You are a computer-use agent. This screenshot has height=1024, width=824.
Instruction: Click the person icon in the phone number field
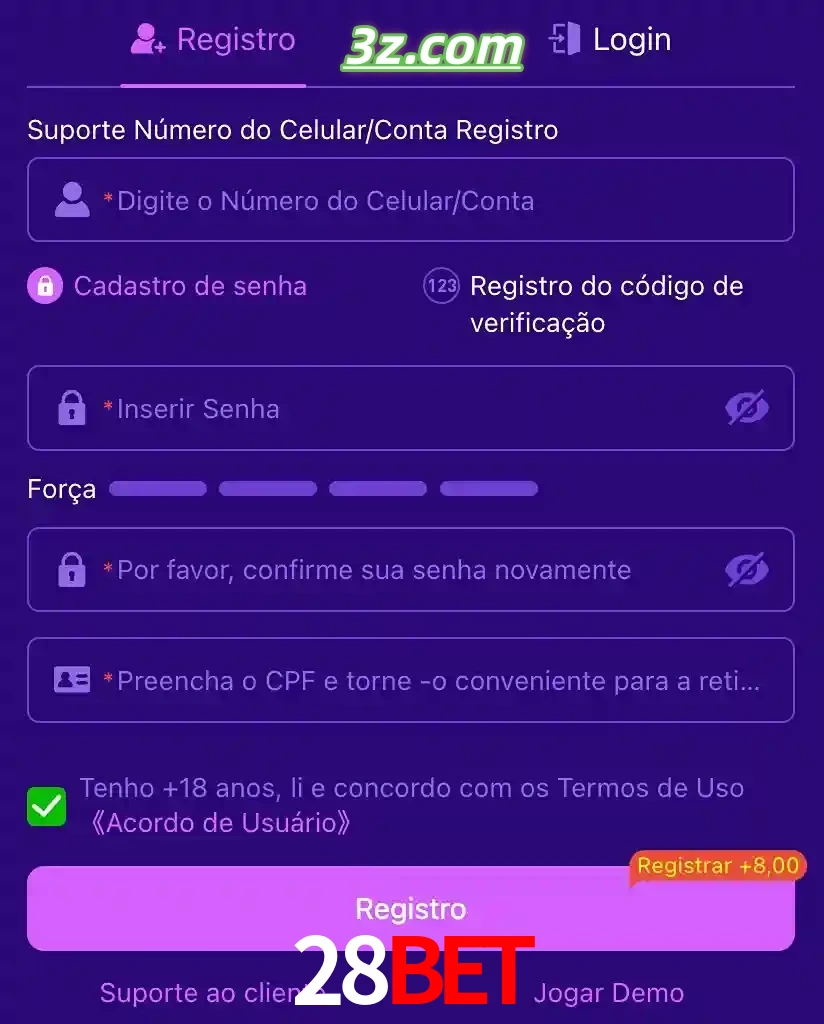pos(70,199)
